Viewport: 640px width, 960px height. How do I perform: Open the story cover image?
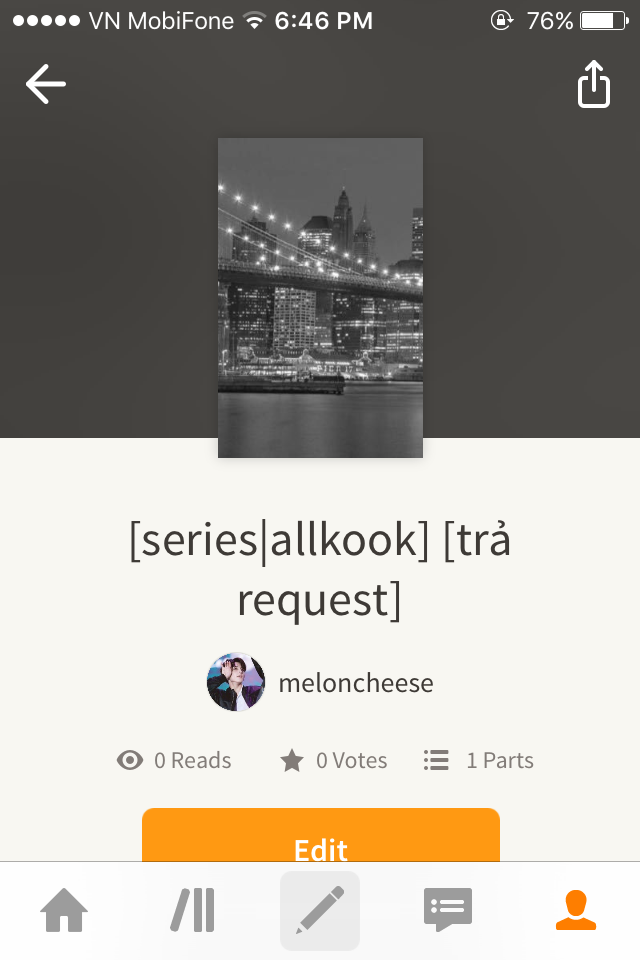pyautogui.click(x=320, y=298)
